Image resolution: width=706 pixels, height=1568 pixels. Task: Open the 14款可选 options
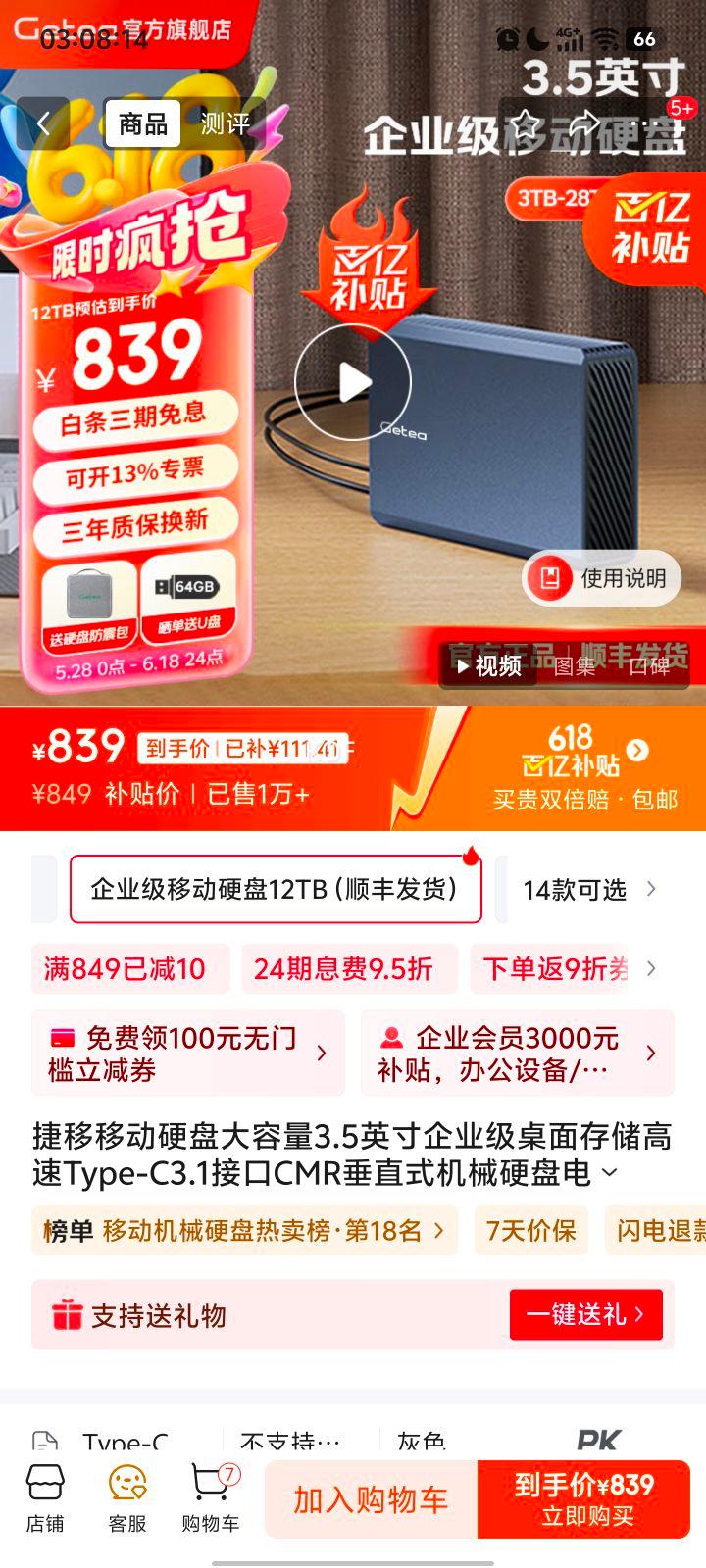tap(588, 890)
